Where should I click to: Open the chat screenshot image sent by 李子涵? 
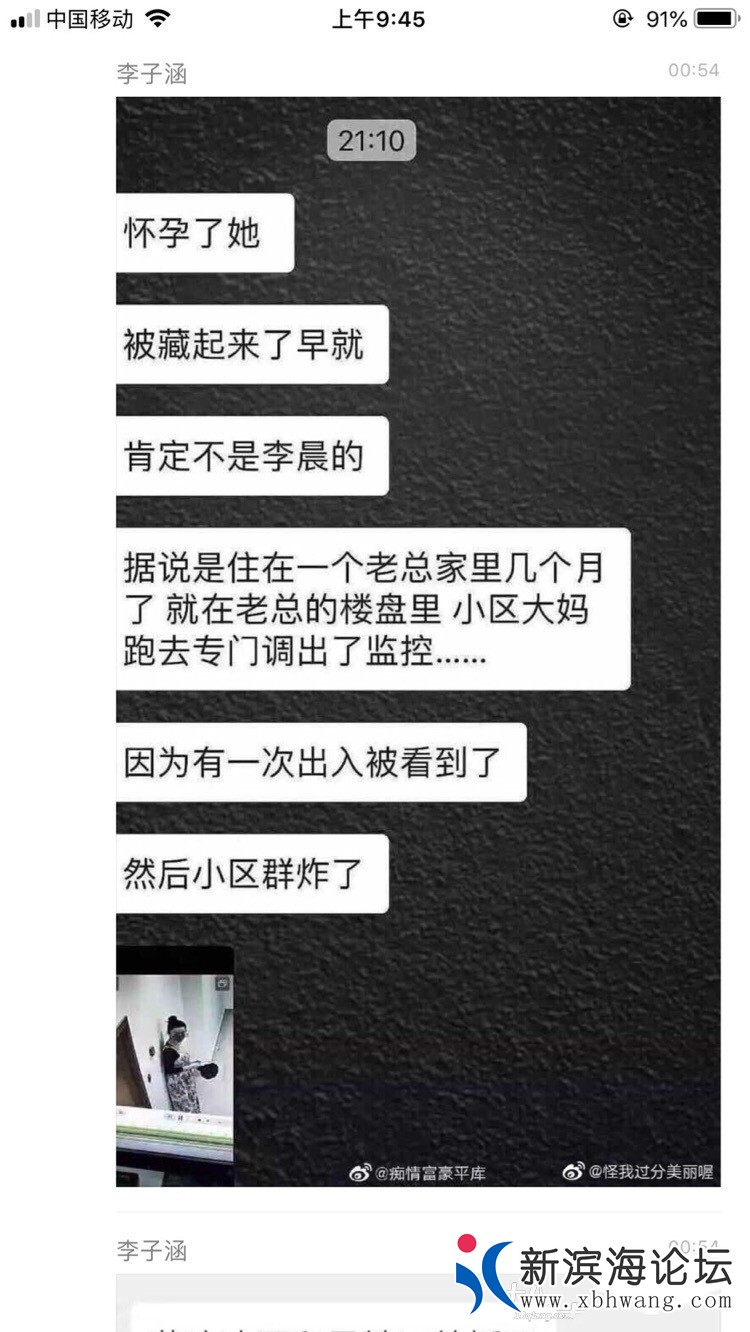coord(418,640)
